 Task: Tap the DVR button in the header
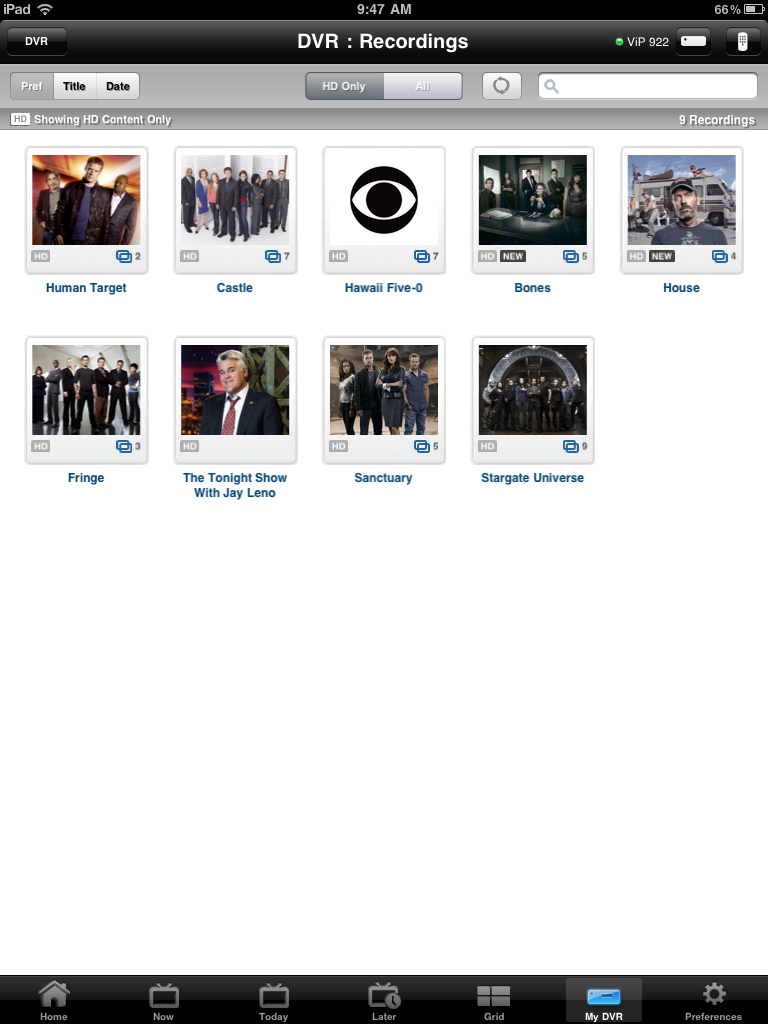[36, 42]
